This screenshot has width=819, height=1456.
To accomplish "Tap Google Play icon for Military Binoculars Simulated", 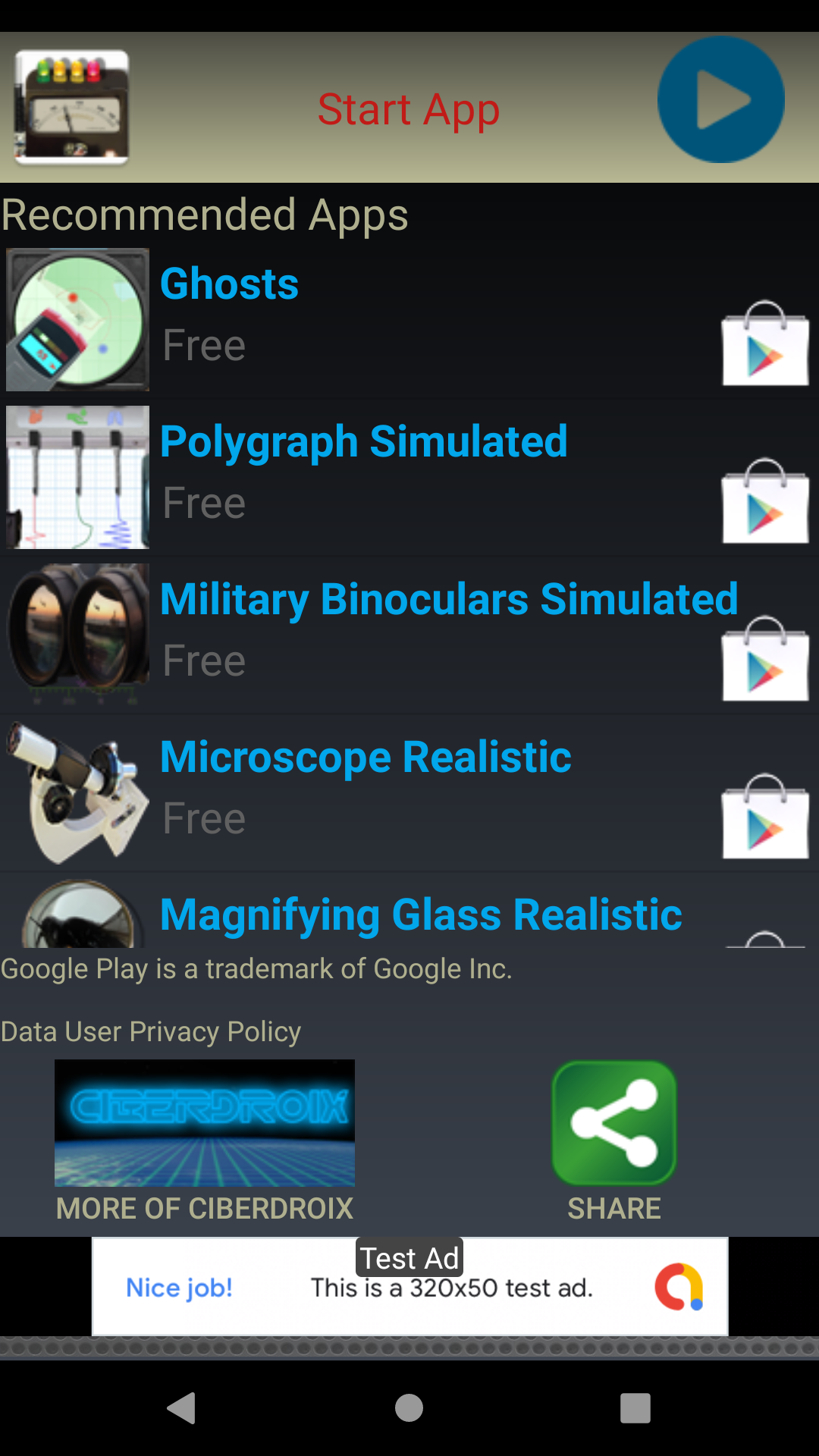I will 764,659.
